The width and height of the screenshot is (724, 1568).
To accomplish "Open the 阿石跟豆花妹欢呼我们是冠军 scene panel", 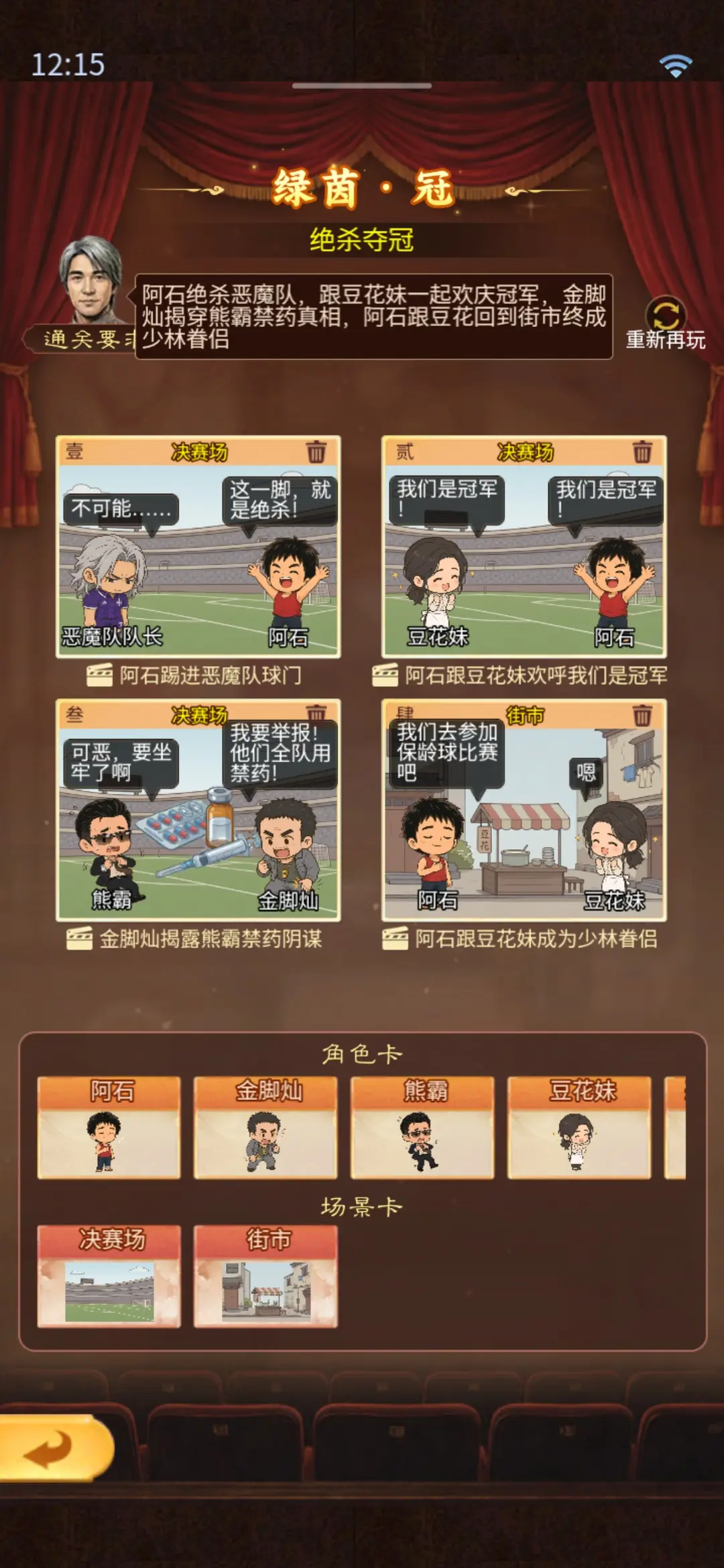I will tap(524, 547).
